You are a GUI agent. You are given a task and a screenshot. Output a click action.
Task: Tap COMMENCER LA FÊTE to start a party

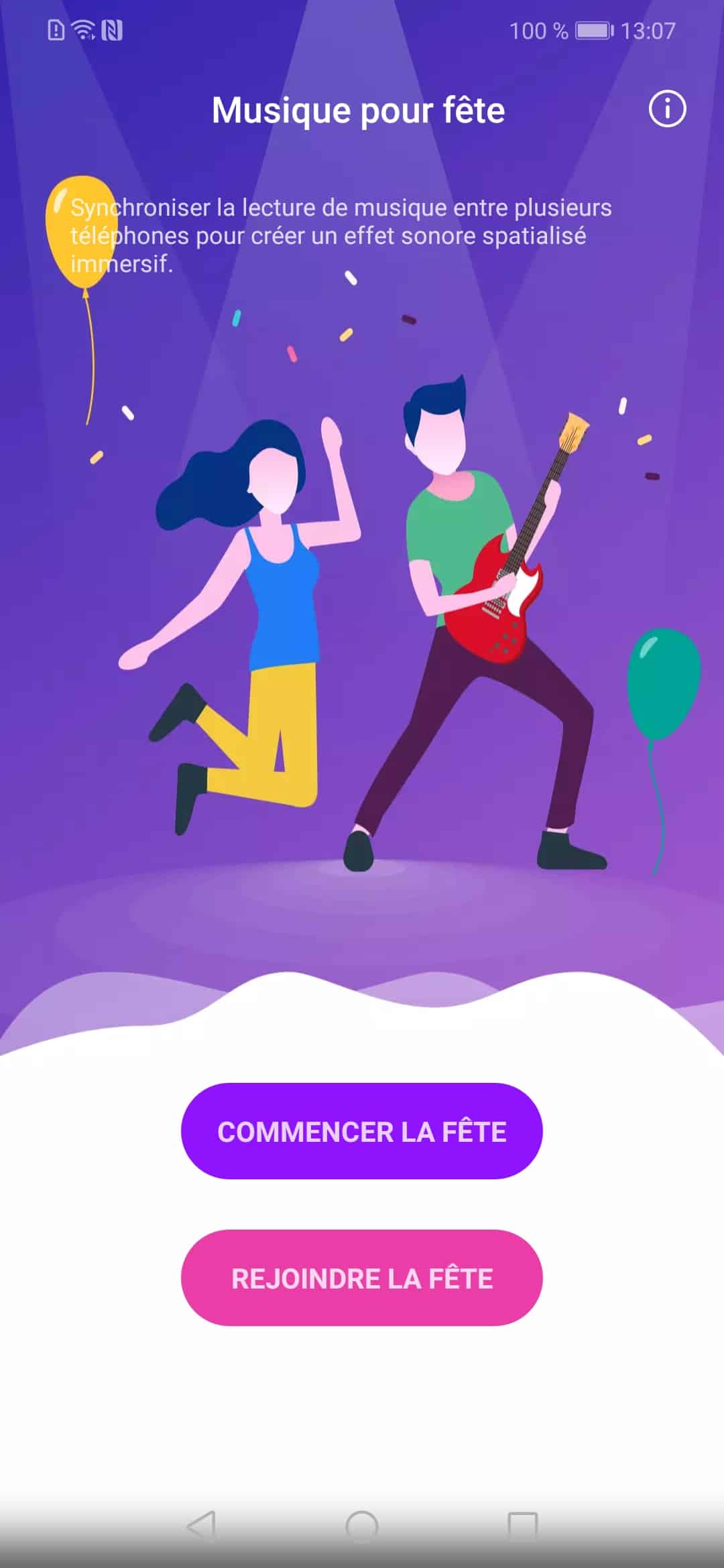[x=361, y=1131]
